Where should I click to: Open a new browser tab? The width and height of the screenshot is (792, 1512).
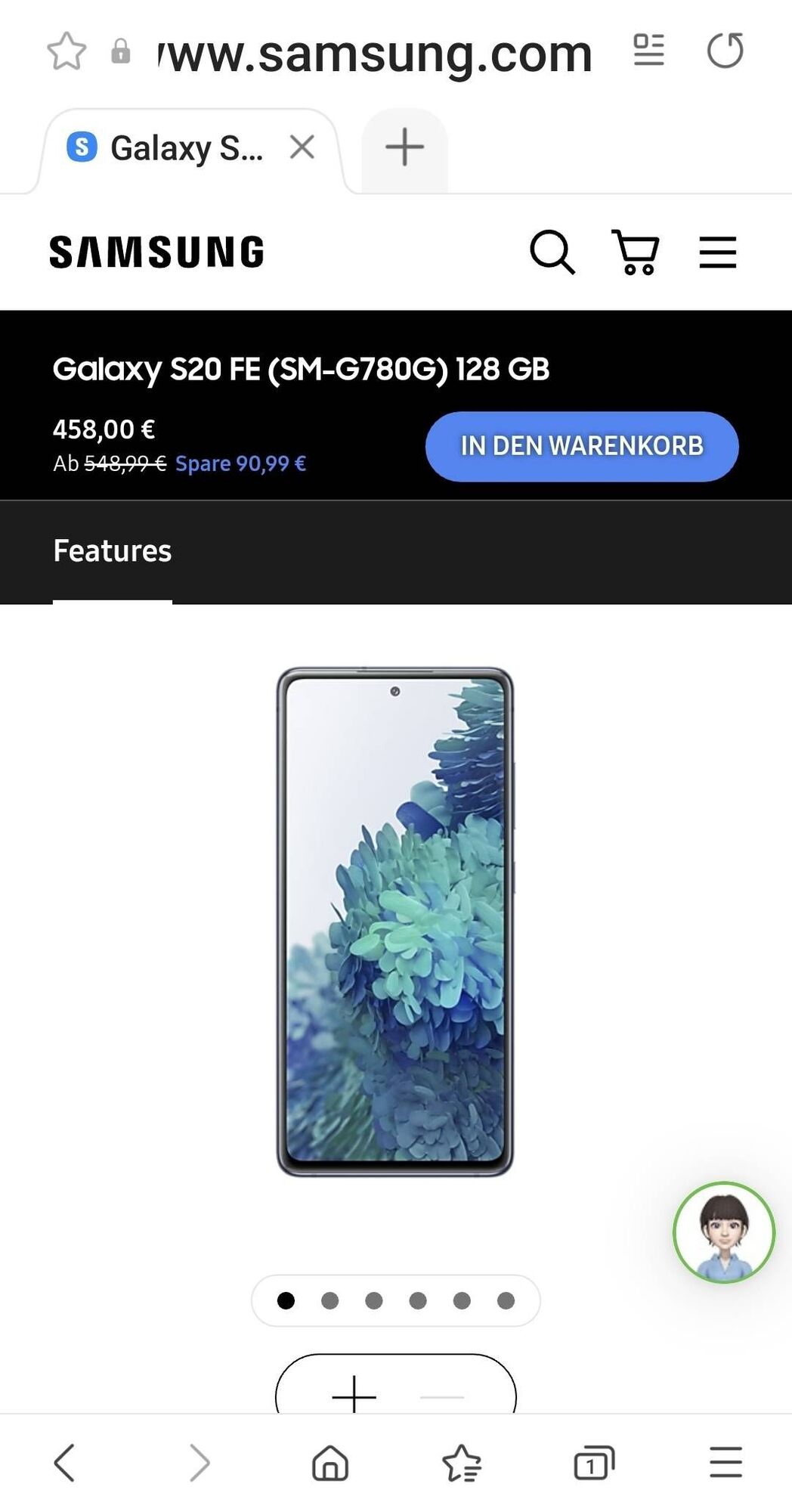(x=404, y=147)
